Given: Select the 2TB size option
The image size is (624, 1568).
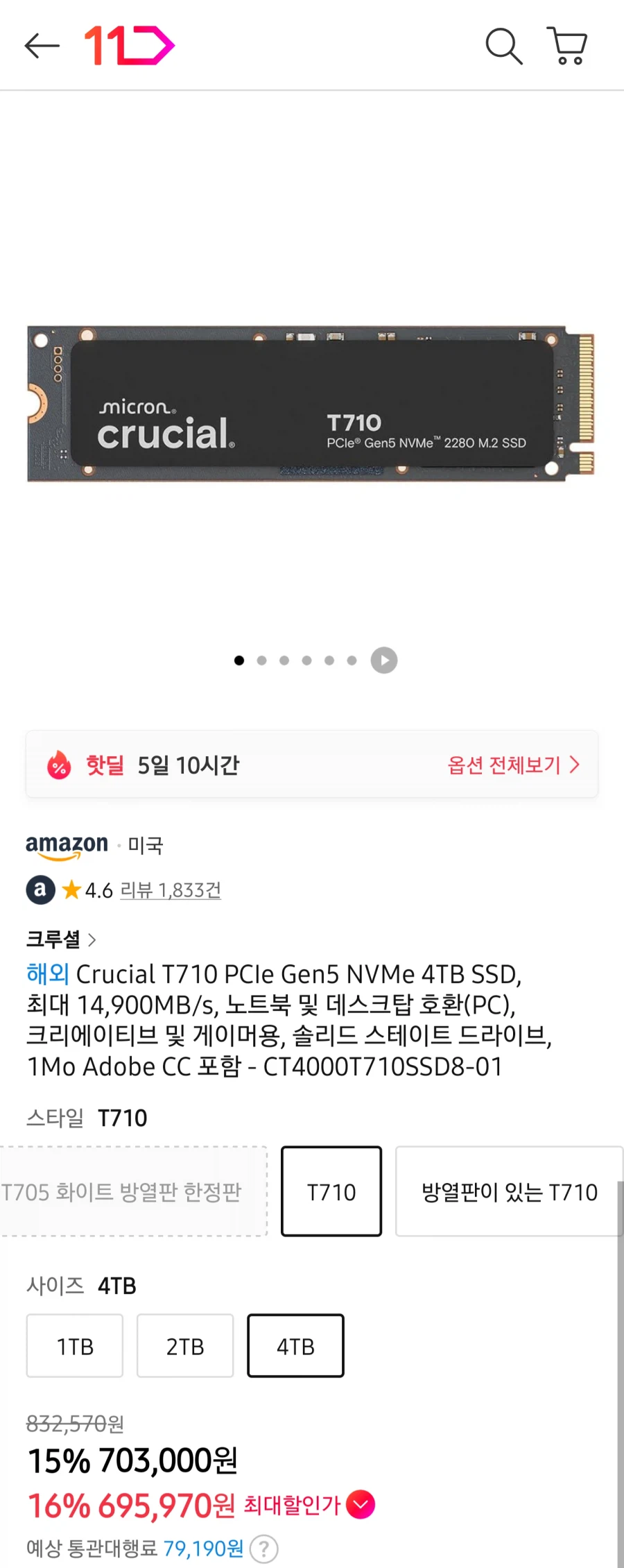Looking at the screenshot, I should point(184,1345).
